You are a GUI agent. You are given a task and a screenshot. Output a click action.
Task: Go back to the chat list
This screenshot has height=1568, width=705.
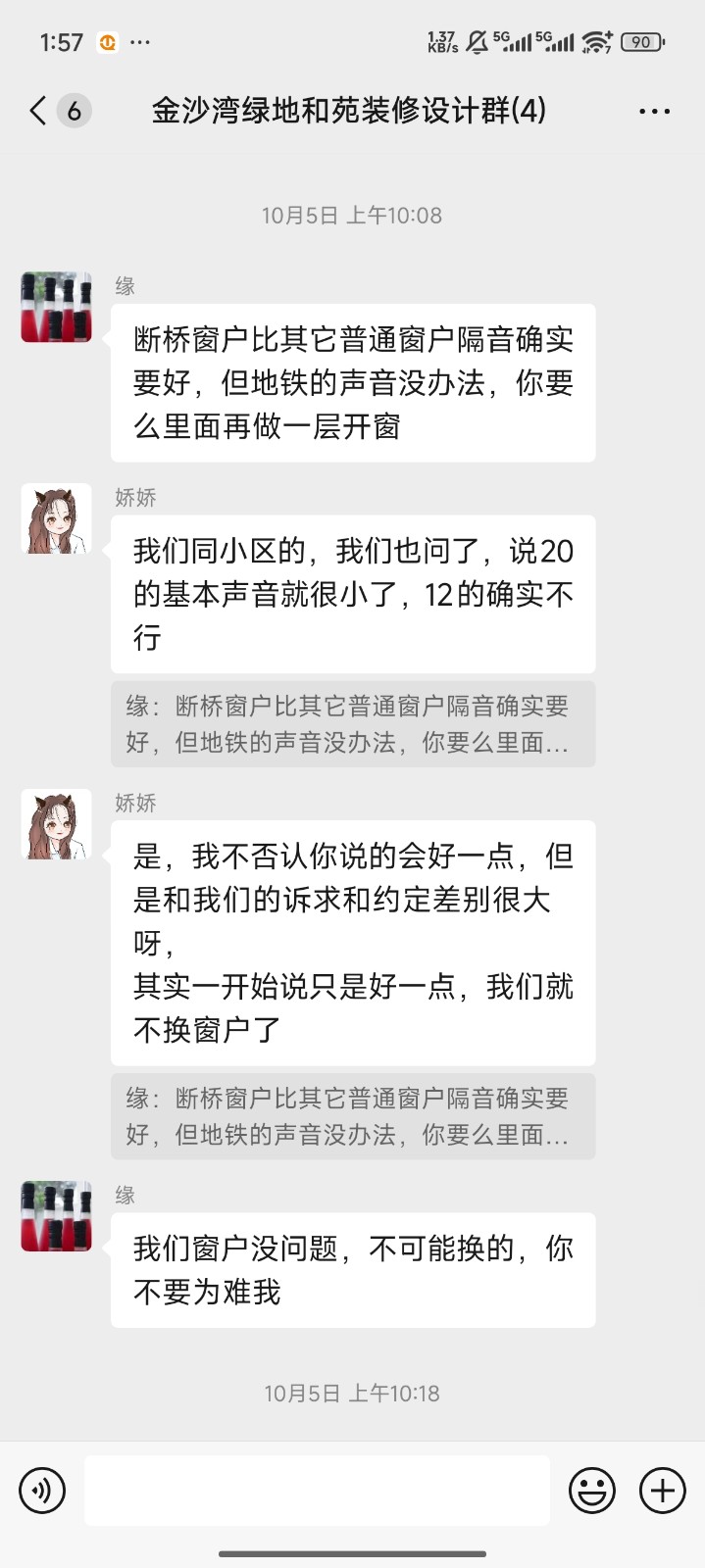point(39,111)
